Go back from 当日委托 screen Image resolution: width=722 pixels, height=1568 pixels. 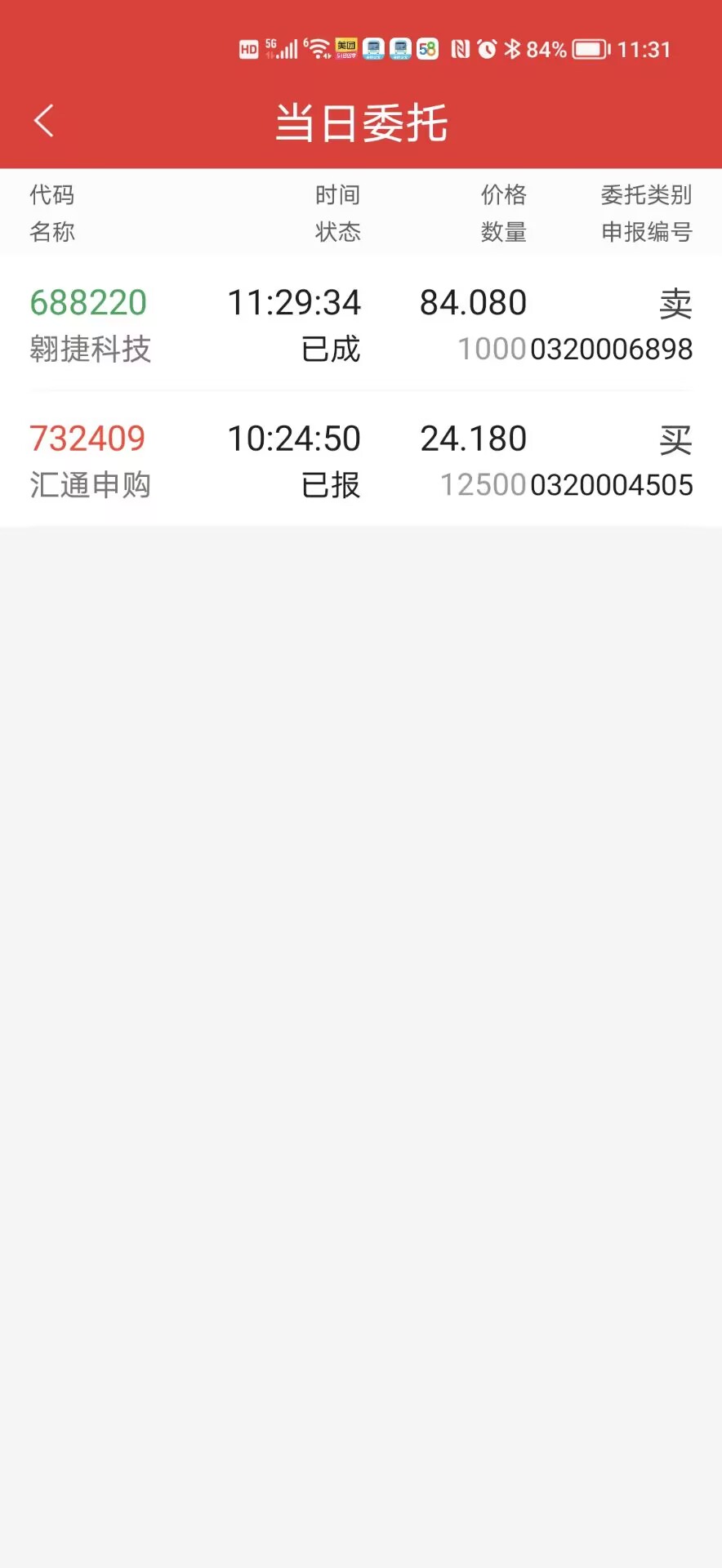[44, 122]
